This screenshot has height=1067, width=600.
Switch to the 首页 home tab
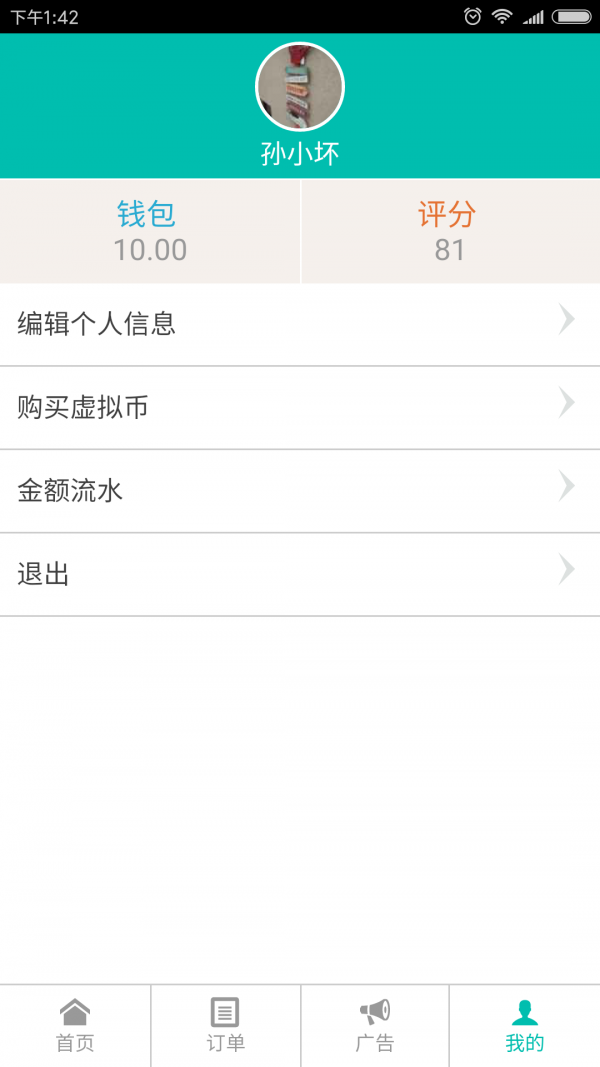click(75, 1025)
